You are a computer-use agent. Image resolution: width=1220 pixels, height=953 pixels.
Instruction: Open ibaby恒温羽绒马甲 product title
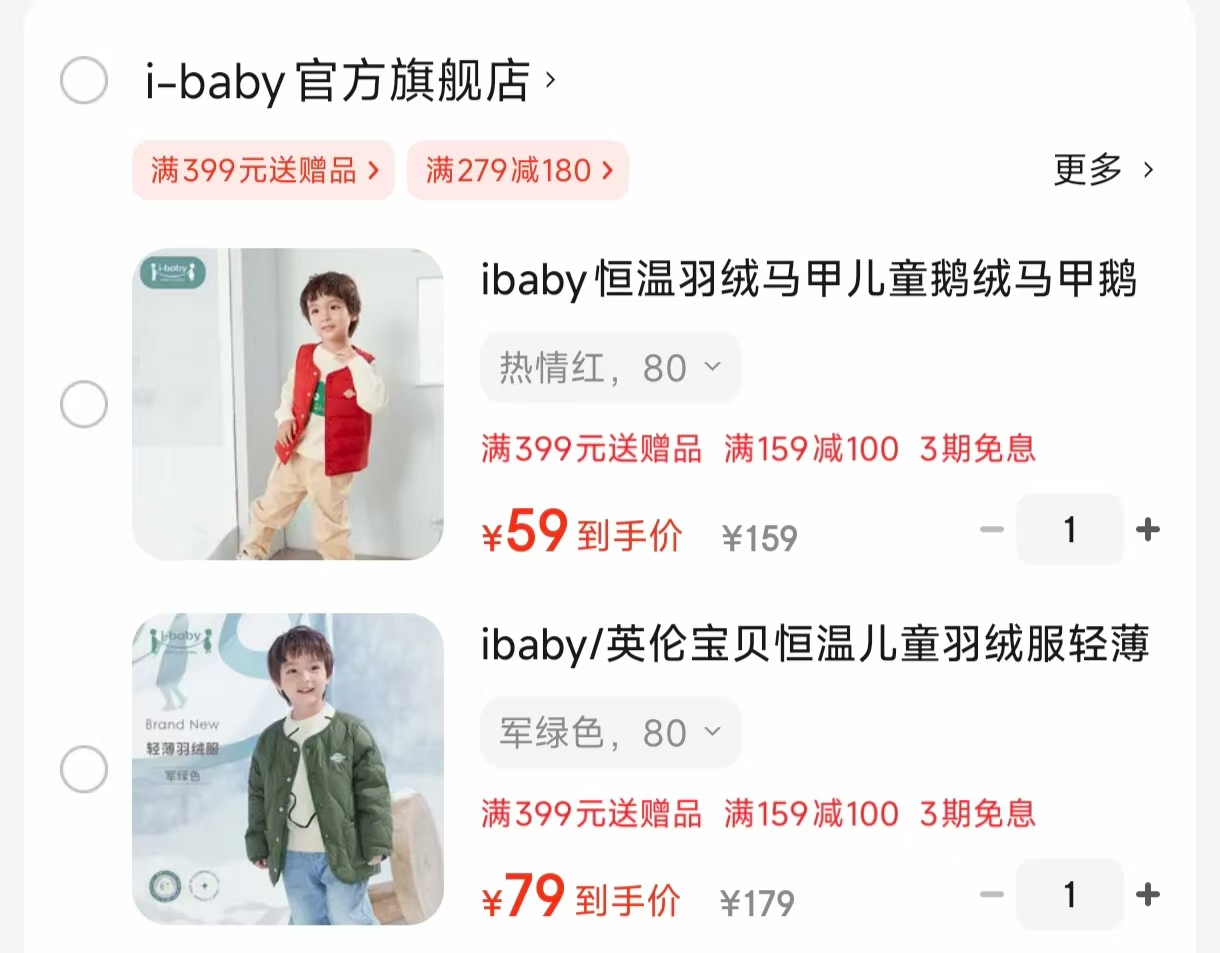coord(808,281)
